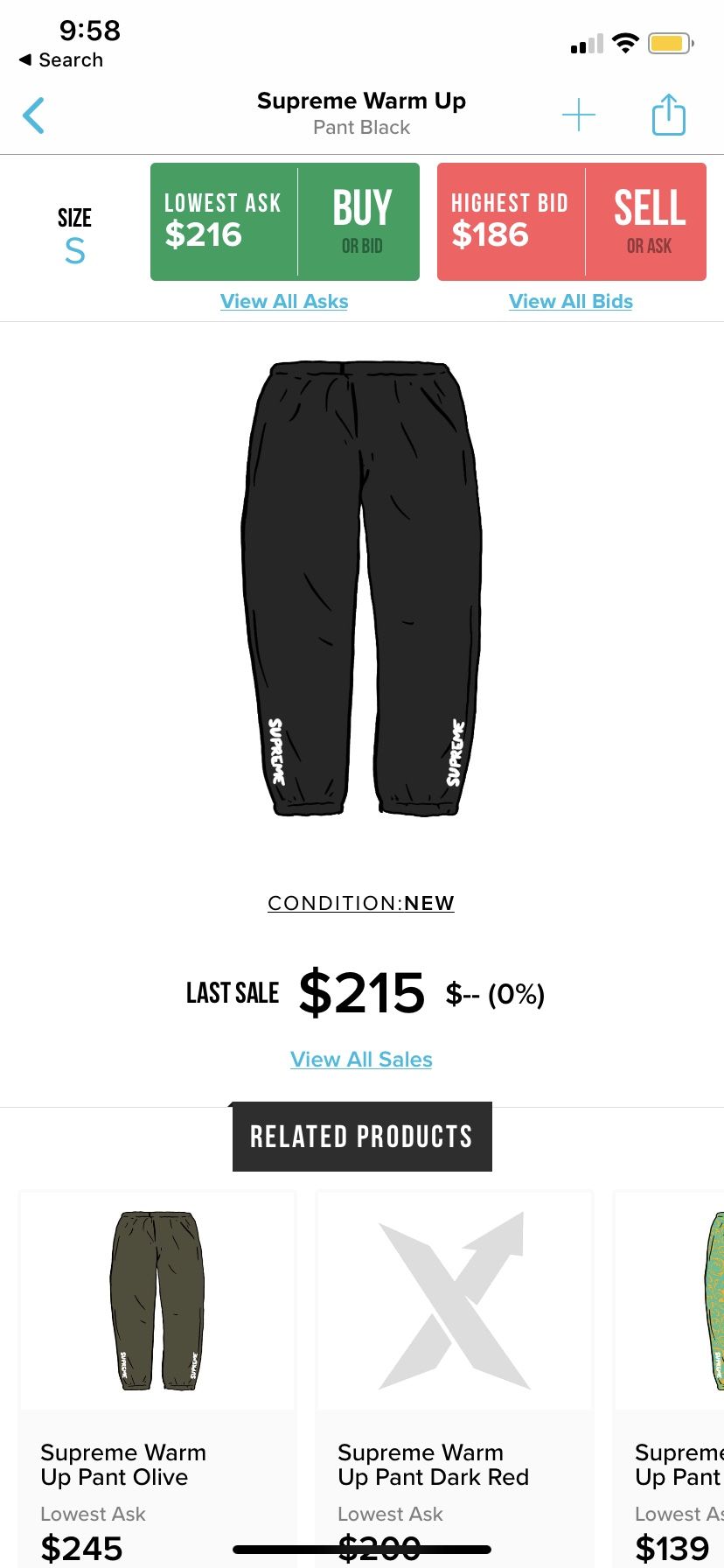Open View All Asks
724x1568 pixels.
(284, 301)
